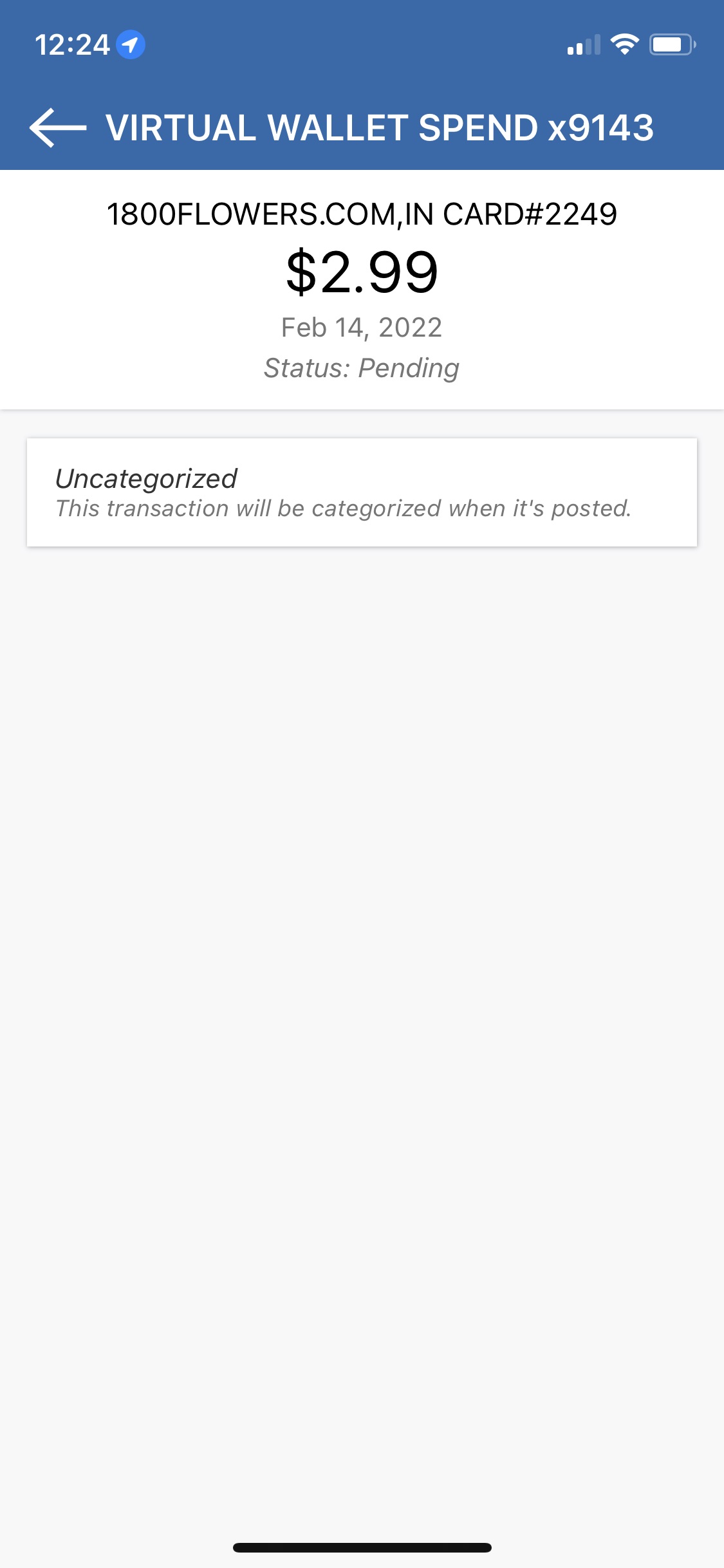Screen dimensions: 724x1568
Task: Expand the transaction categorization card
Action: [x=362, y=491]
